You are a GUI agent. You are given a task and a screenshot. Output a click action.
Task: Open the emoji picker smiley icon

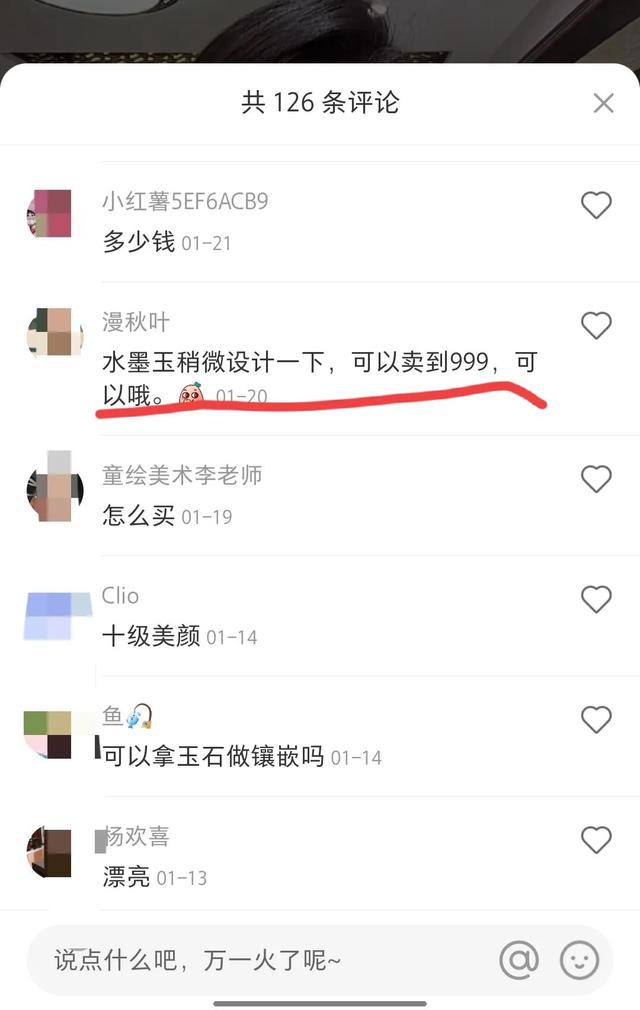point(579,961)
